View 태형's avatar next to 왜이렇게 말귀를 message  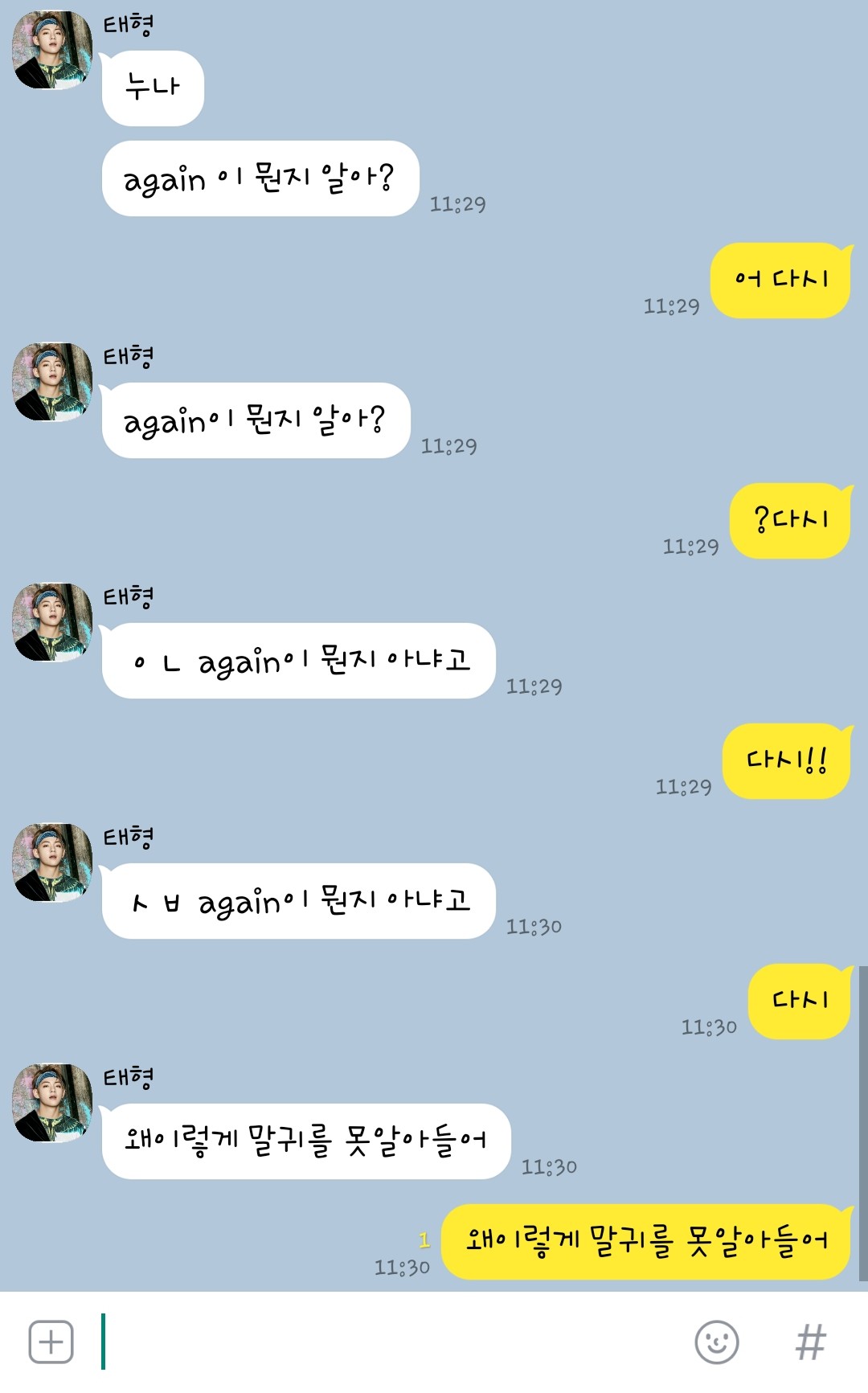(x=52, y=1103)
